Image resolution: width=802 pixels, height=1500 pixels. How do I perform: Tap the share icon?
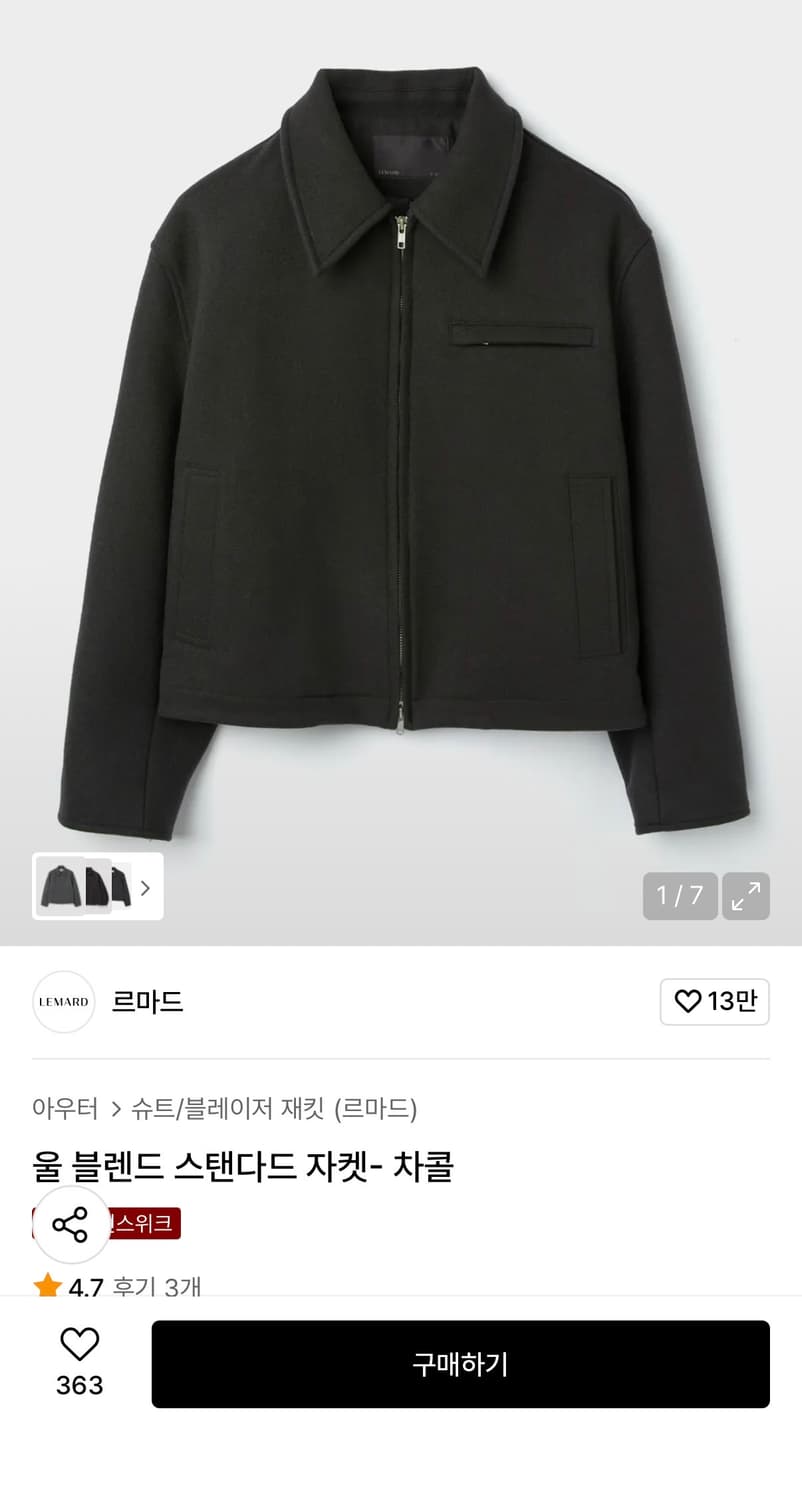pos(71,1224)
